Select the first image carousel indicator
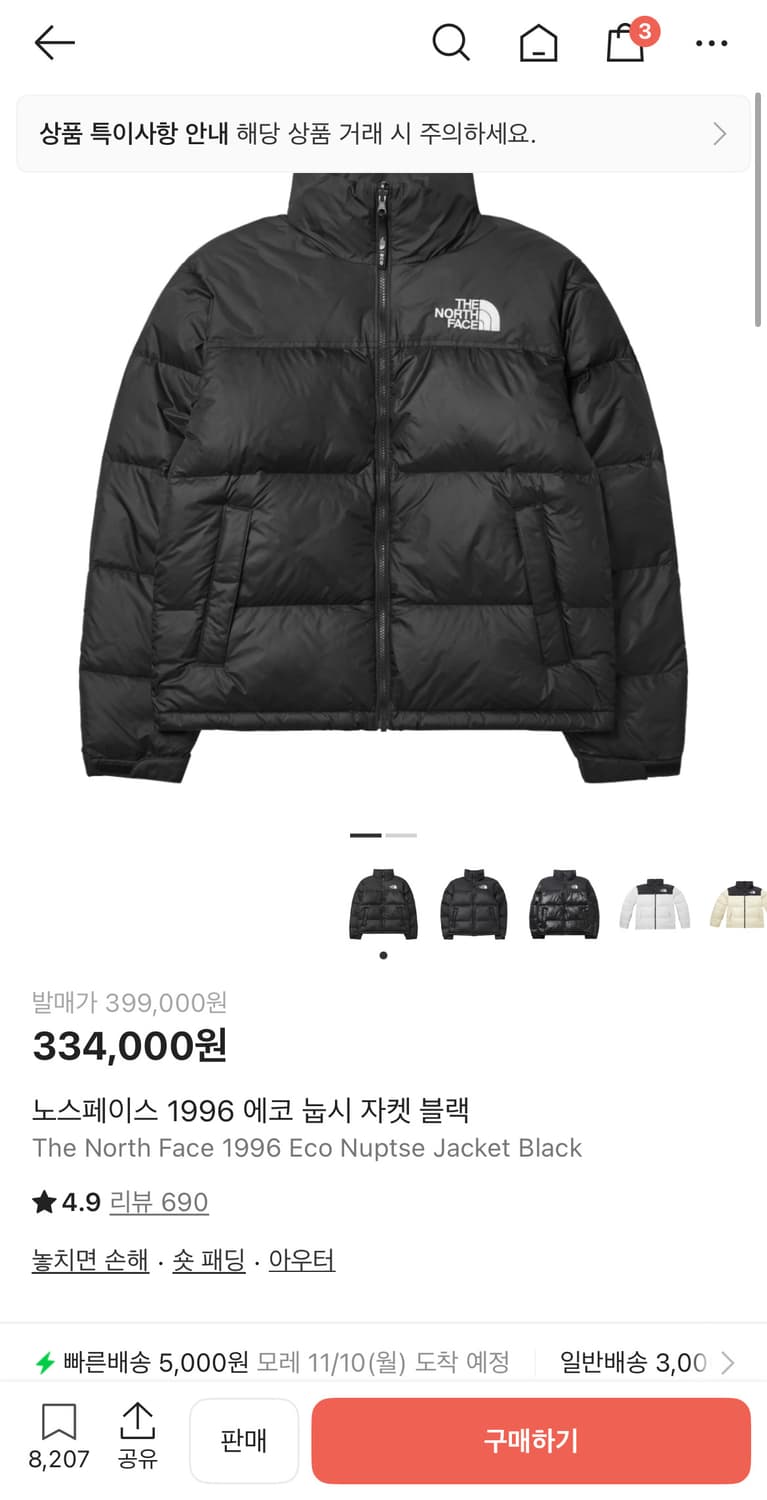 (x=365, y=835)
